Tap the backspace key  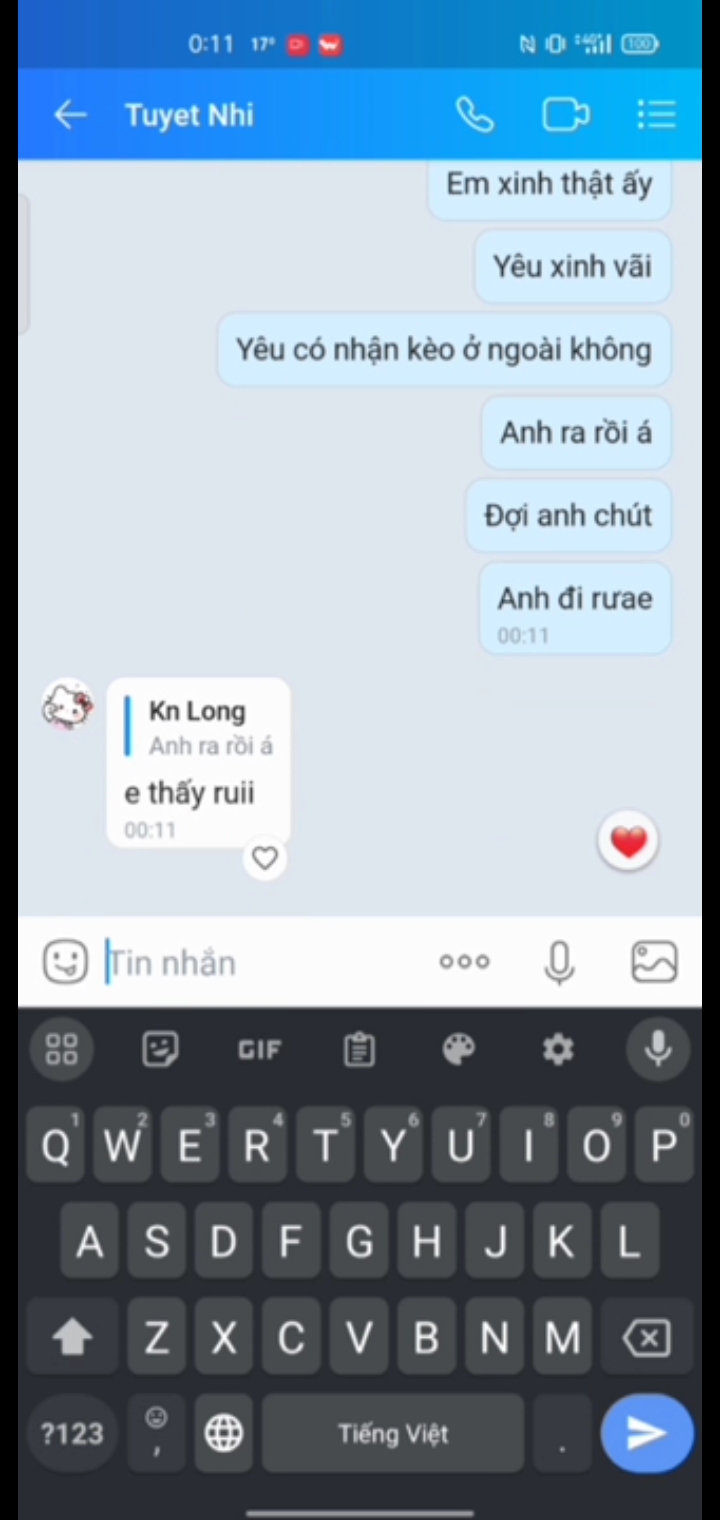click(648, 1337)
